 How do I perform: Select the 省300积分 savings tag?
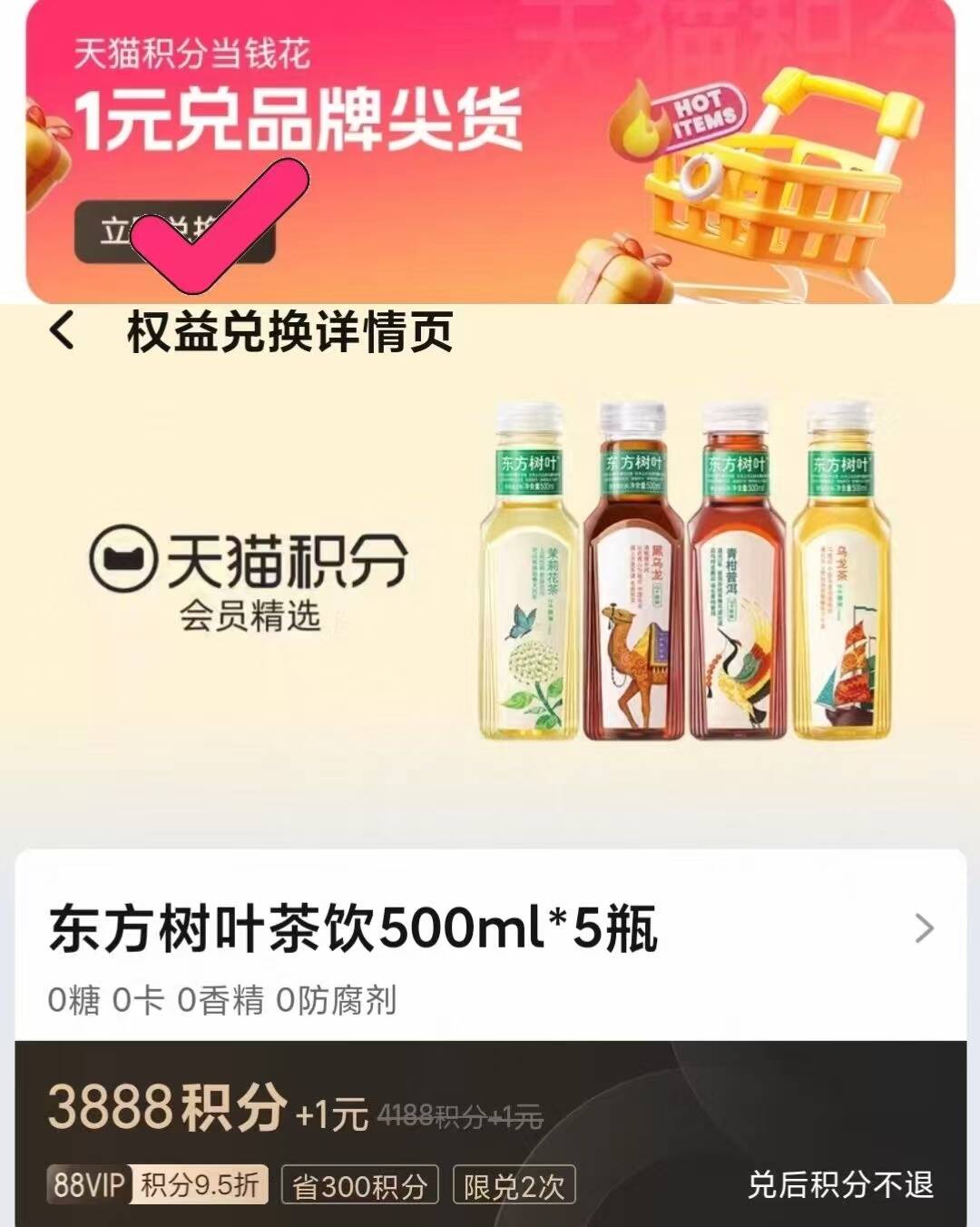(358, 1184)
